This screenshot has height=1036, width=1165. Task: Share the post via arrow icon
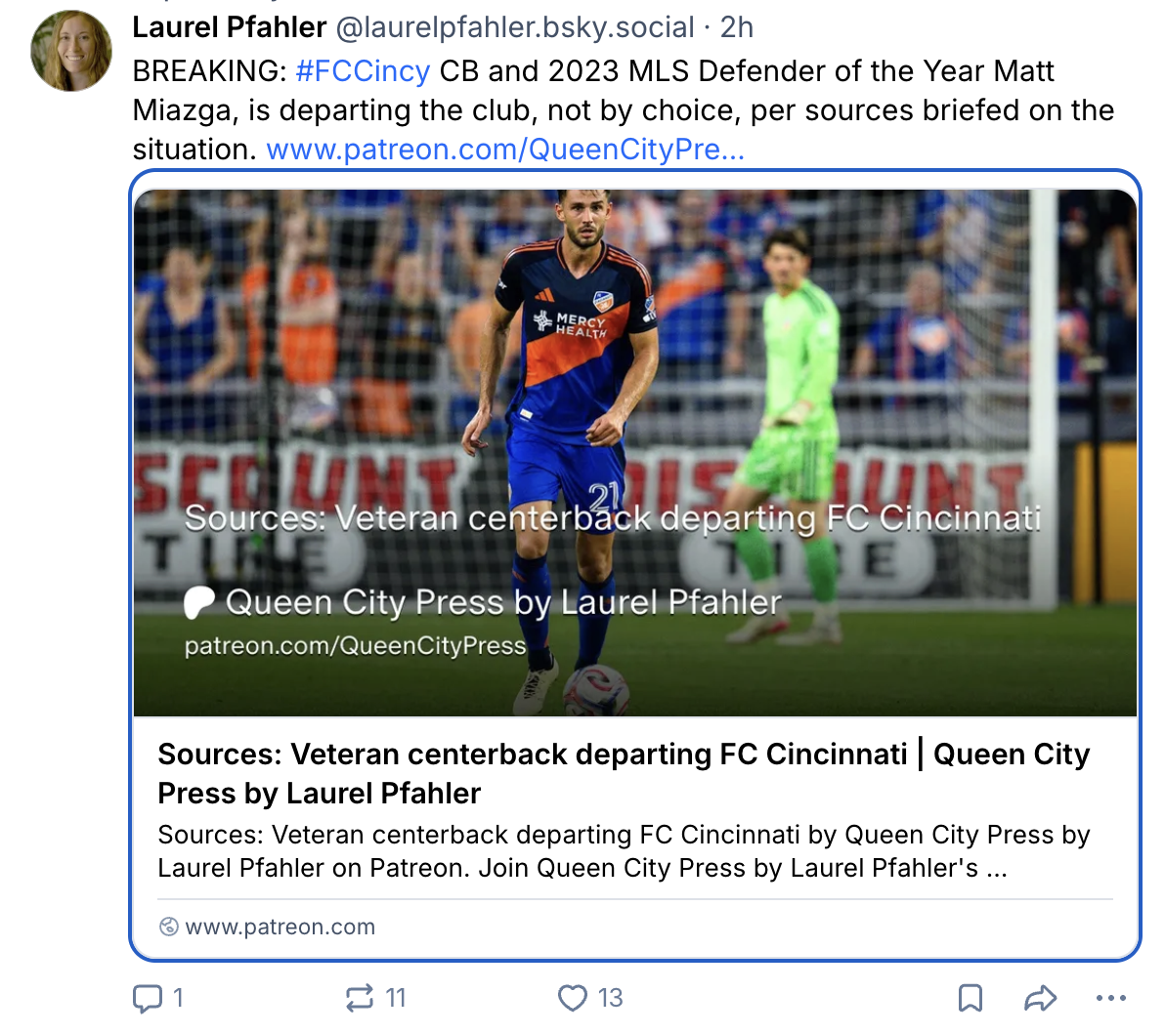pyautogui.click(x=1040, y=997)
